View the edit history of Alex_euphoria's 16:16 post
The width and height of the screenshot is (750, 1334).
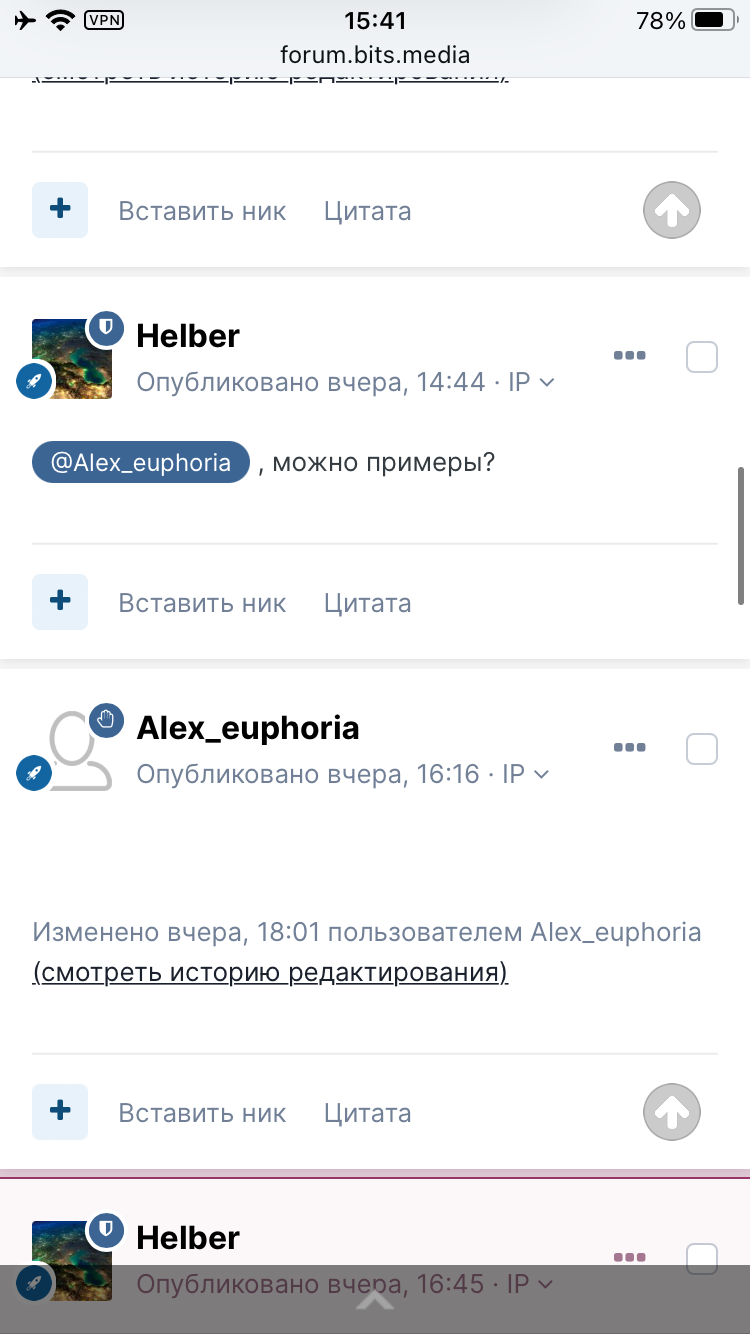pyautogui.click(x=270, y=972)
